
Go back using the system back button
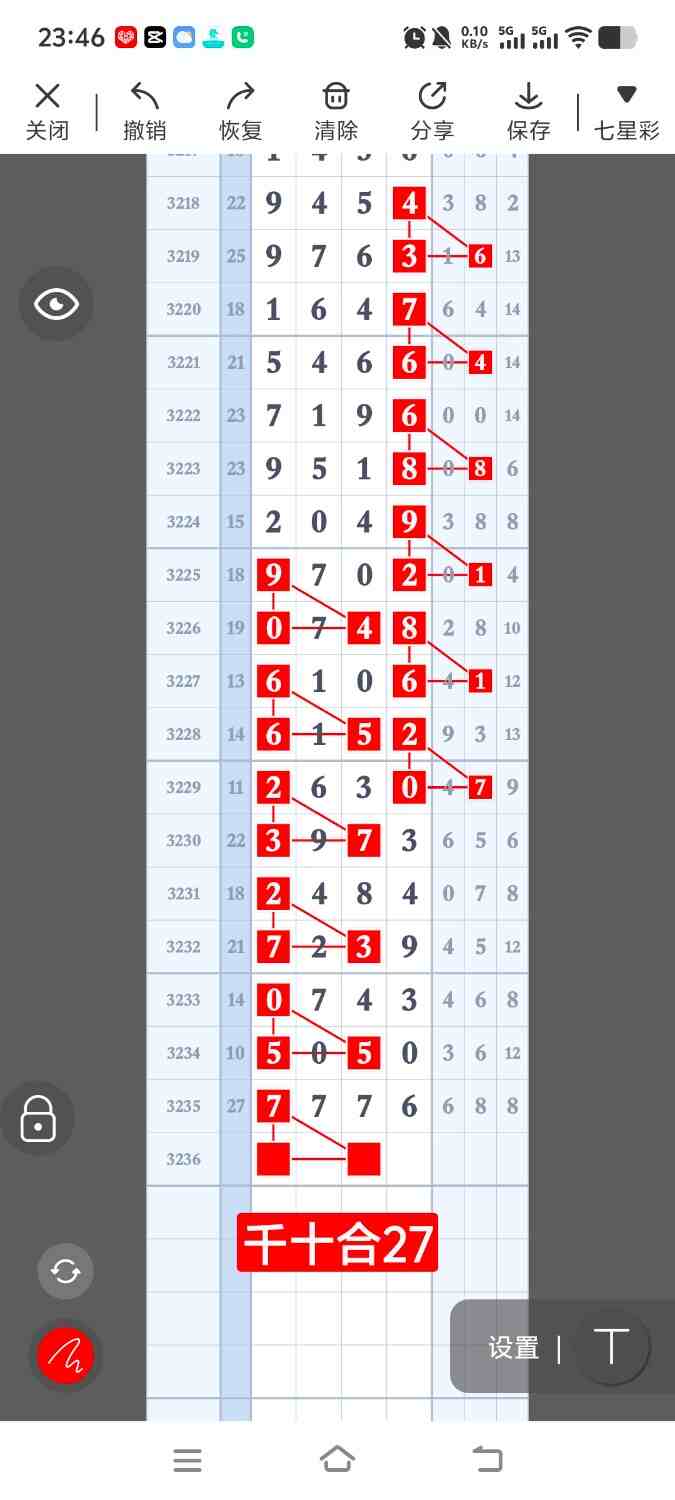coord(487,1460)
